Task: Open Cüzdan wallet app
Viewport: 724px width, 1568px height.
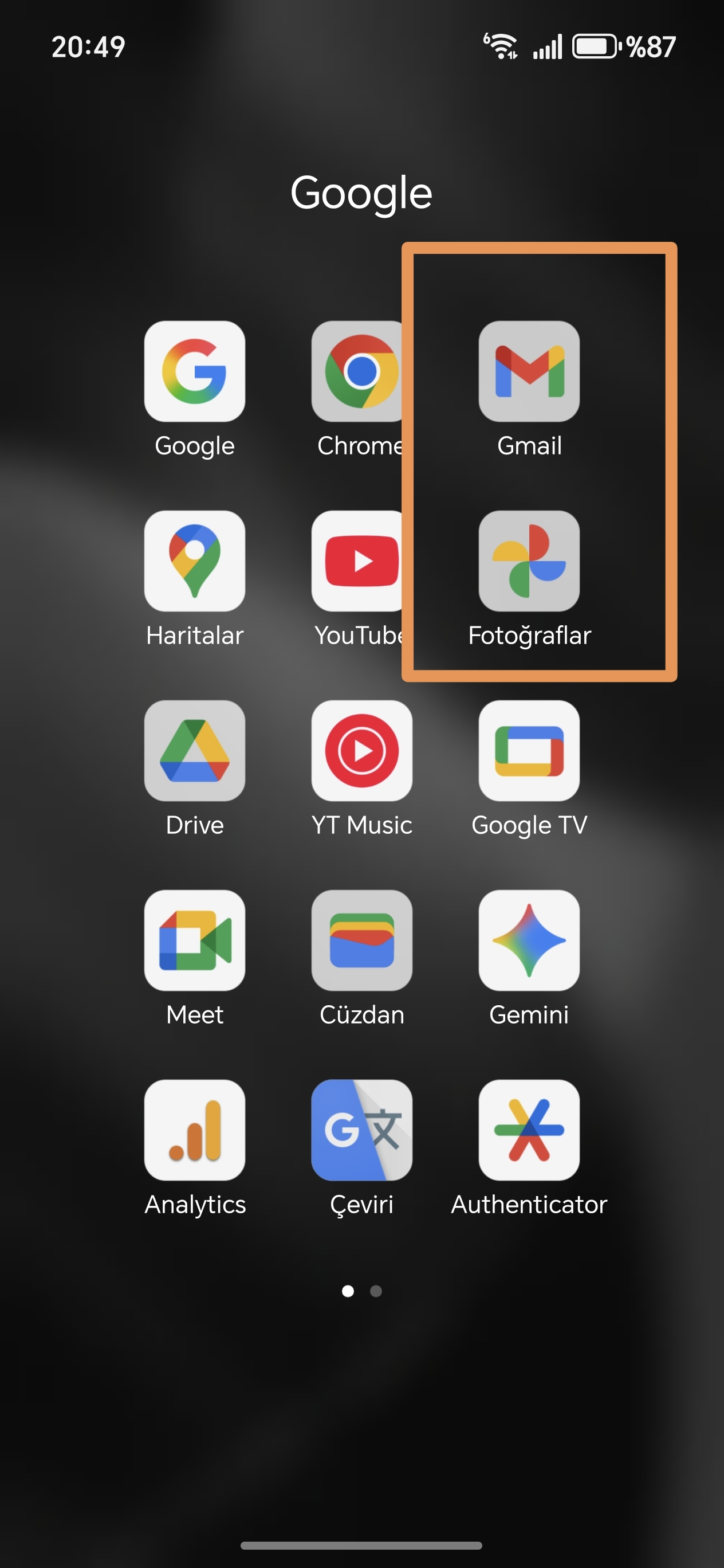Action: (362, 940)
